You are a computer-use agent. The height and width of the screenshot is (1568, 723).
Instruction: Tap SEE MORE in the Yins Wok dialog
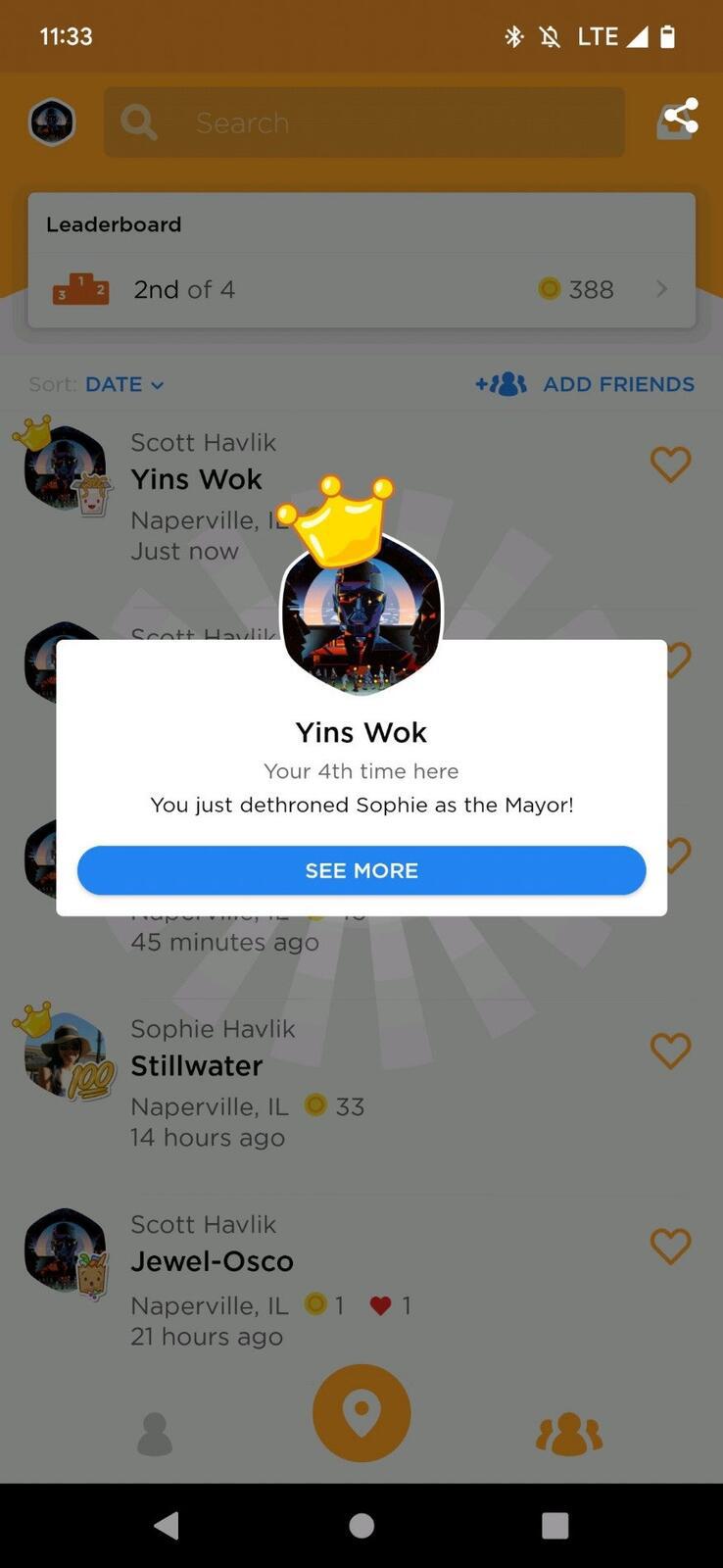point(361,870)
